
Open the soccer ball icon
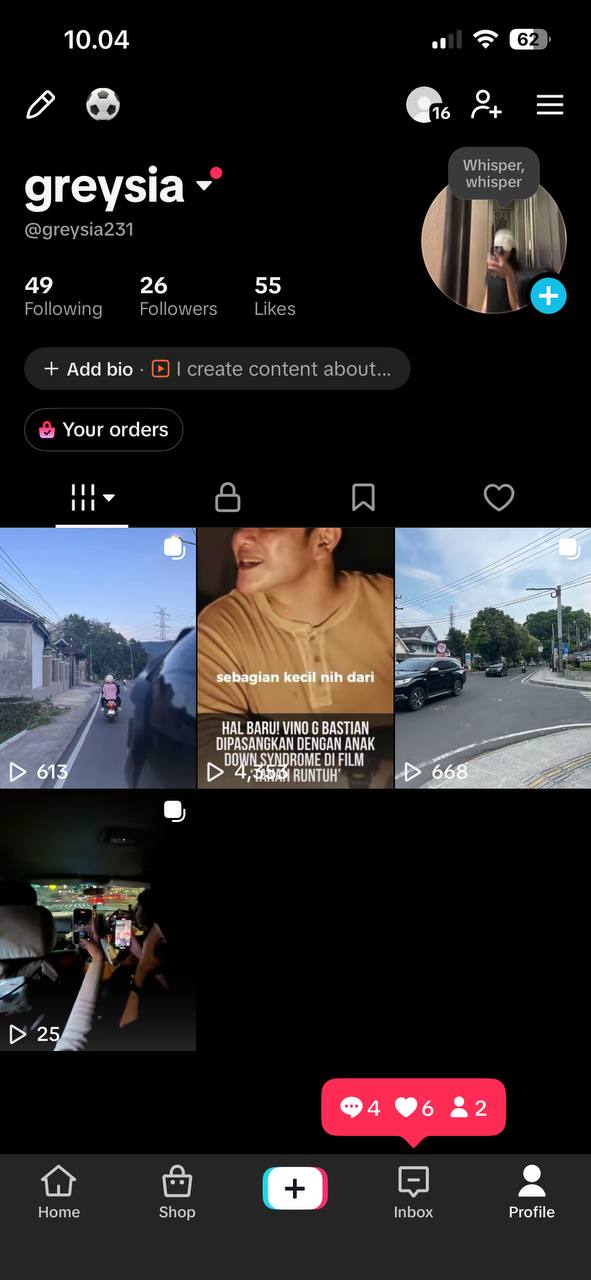point(103,105)
